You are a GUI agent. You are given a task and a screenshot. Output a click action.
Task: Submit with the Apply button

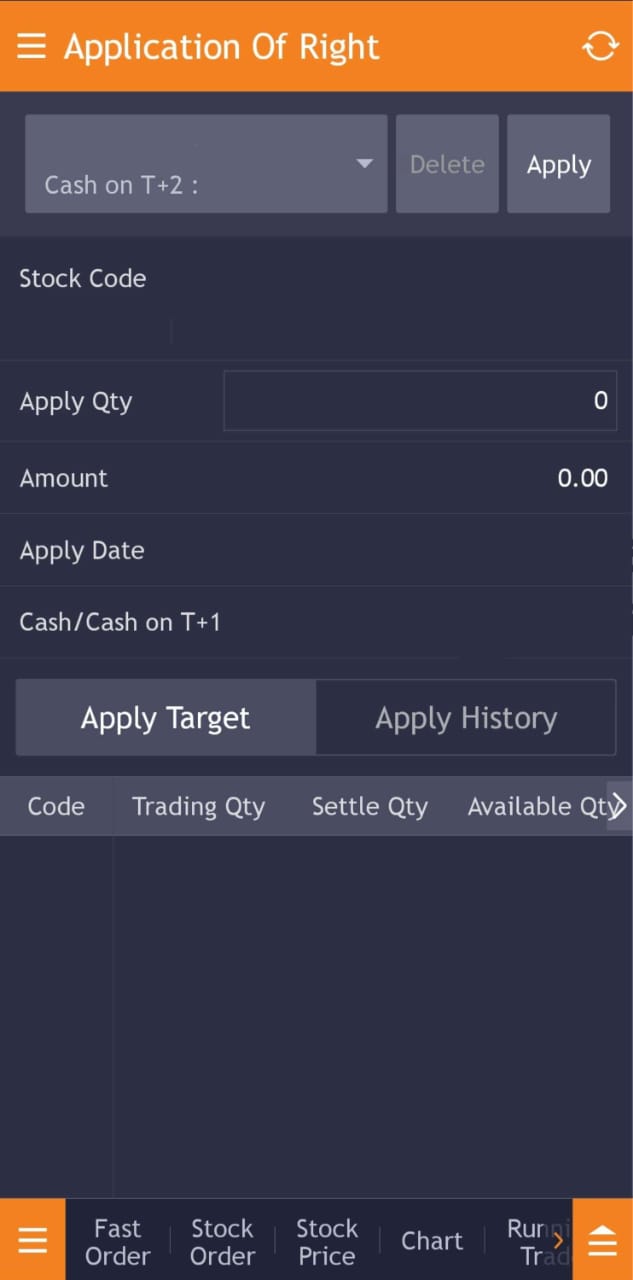558,164
